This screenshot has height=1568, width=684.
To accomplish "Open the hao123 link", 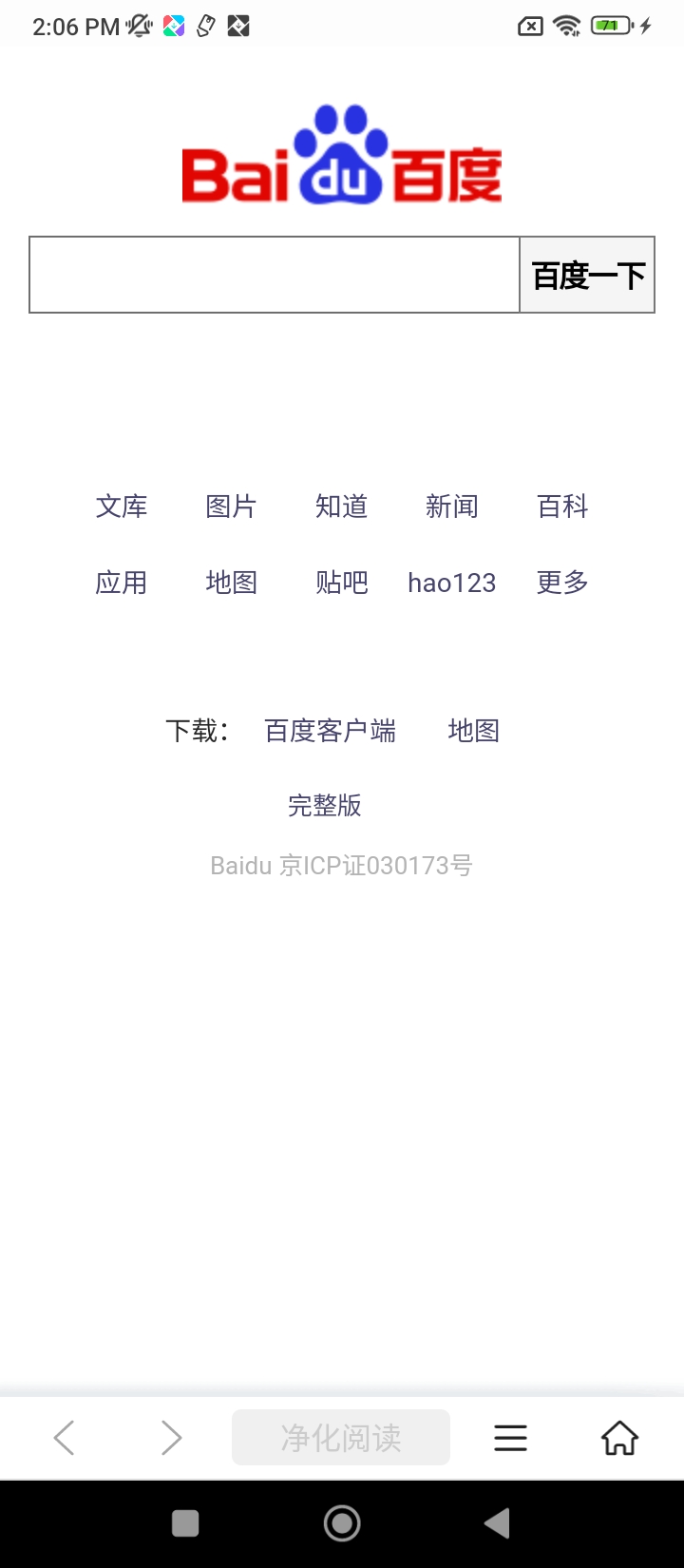I will (x=451, y=583).
